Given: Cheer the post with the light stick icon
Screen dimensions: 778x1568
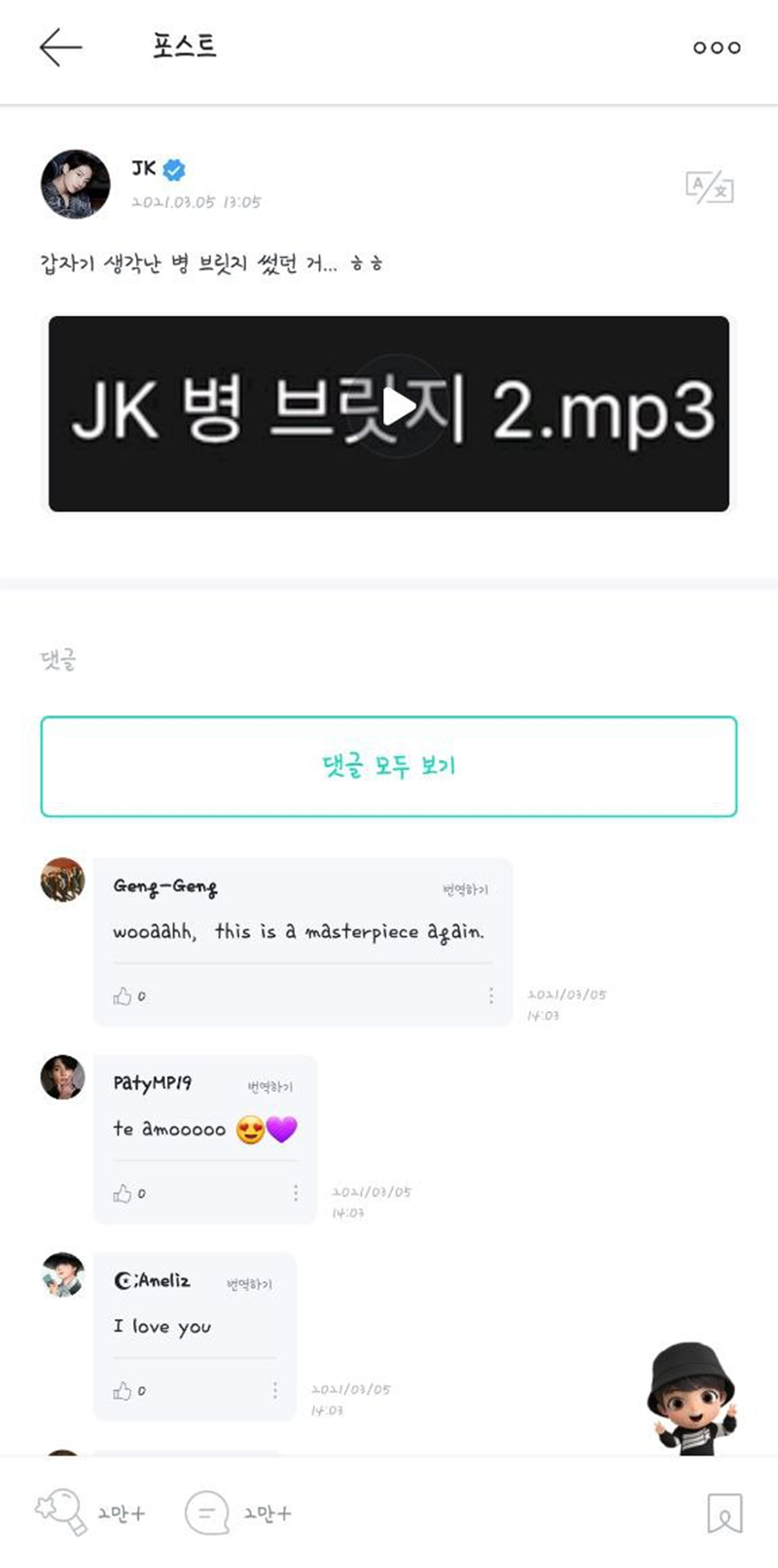Looking at the screenshot, I should coord(61,1512).
